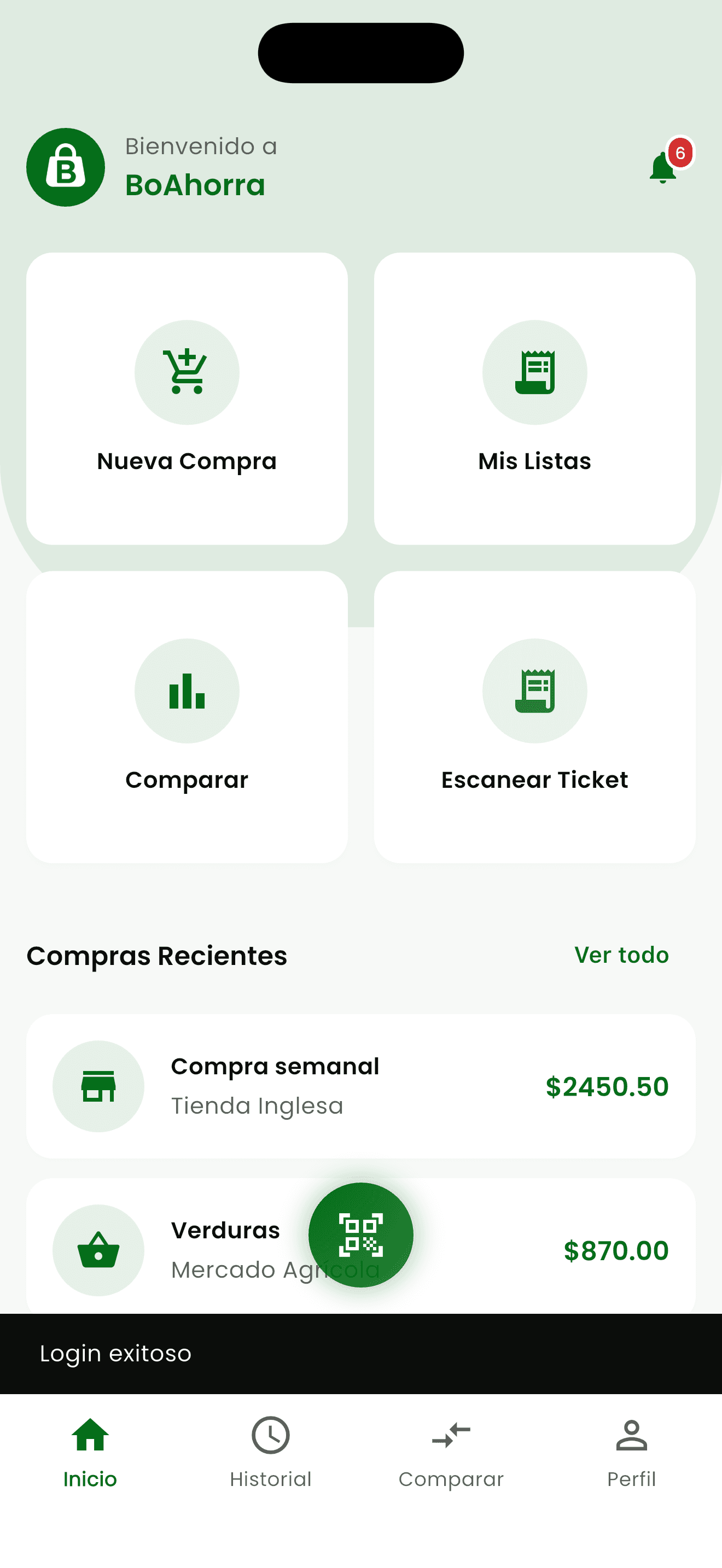Click the BoAhorra shopping bag logo
722x1568 pixels.
coord(66,167)
